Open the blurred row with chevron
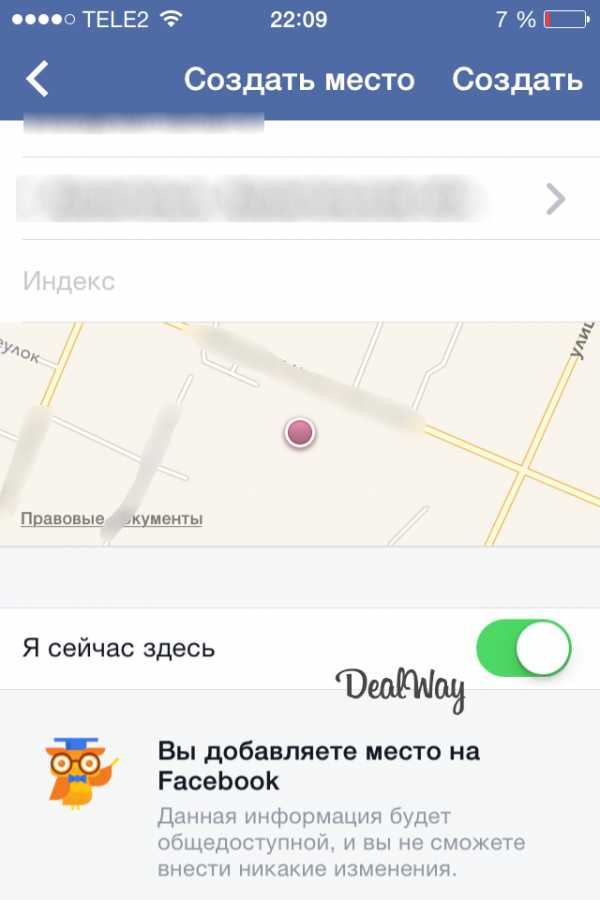Image resolution: width=600 pixels, height=900 pixels. (300, 199)
